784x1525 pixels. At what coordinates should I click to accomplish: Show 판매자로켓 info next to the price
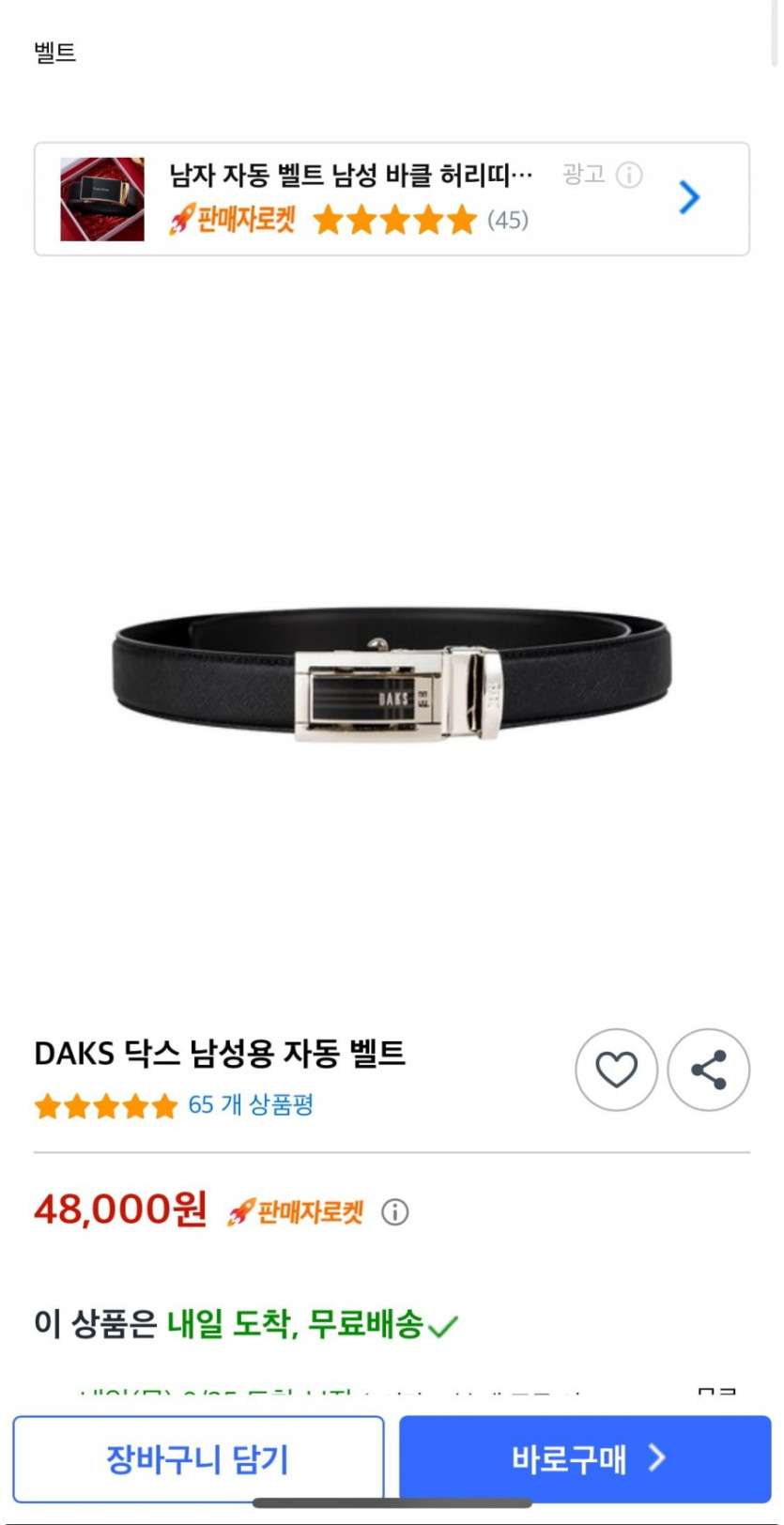394,1212
